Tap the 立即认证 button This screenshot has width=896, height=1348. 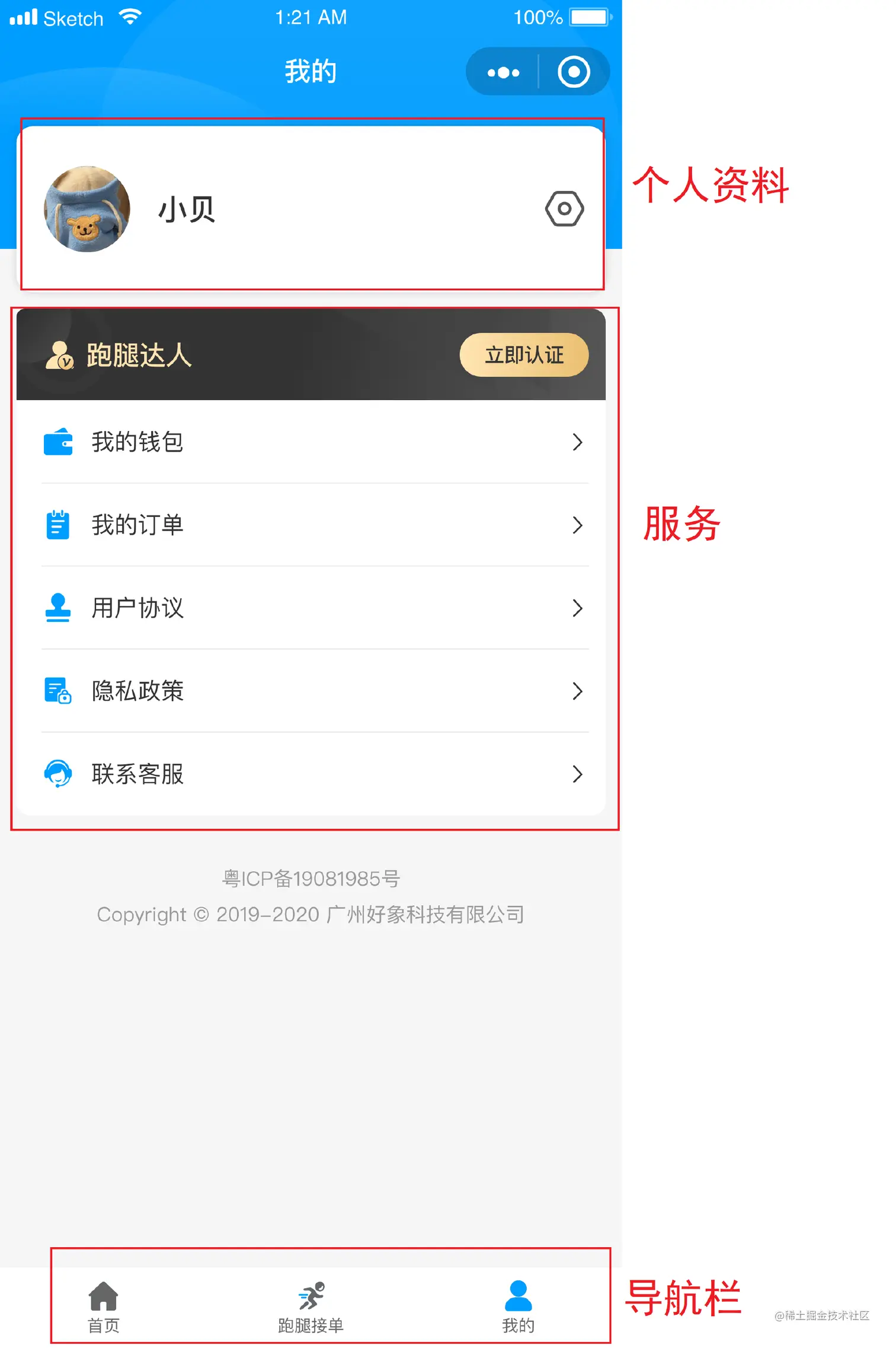[524, 355]
